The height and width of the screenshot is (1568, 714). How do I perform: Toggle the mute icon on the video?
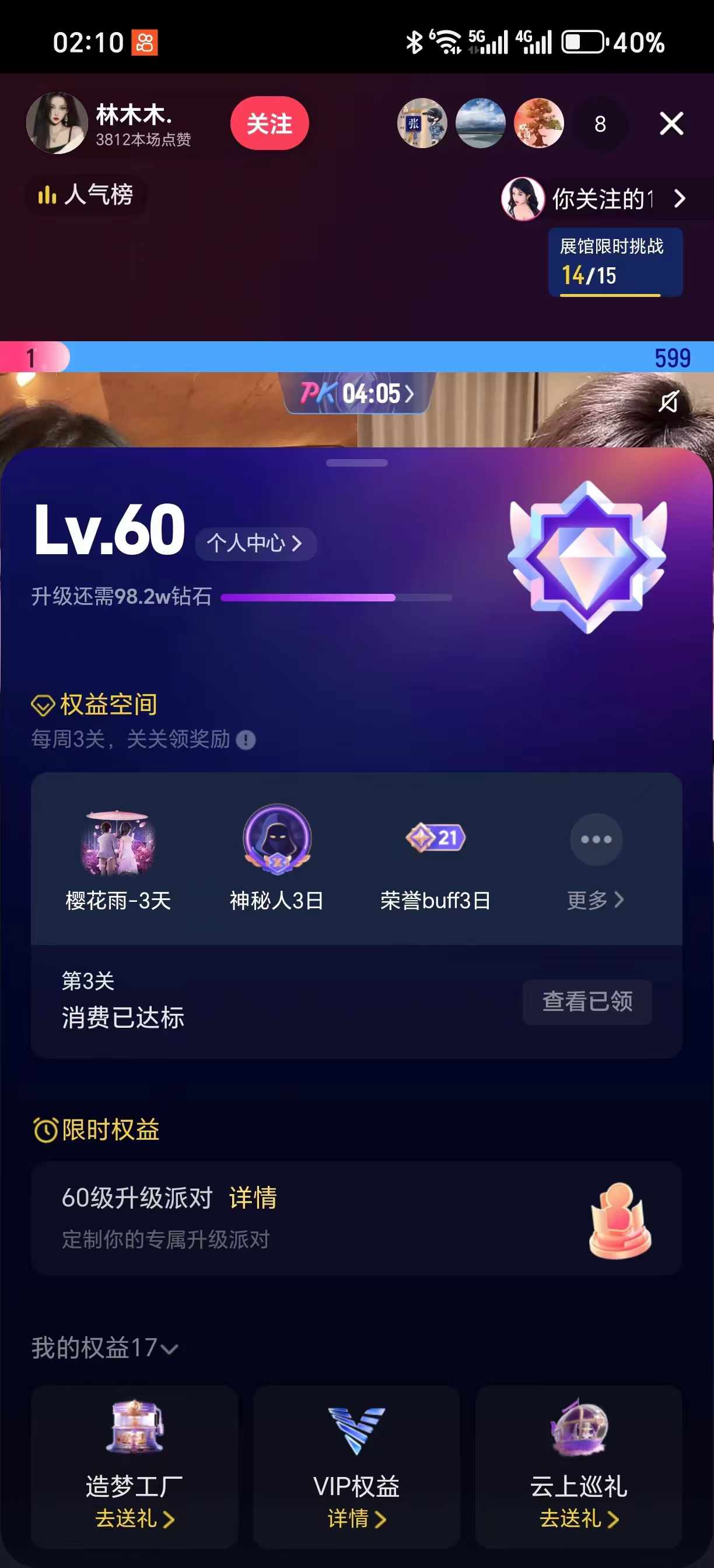(668, 401)
